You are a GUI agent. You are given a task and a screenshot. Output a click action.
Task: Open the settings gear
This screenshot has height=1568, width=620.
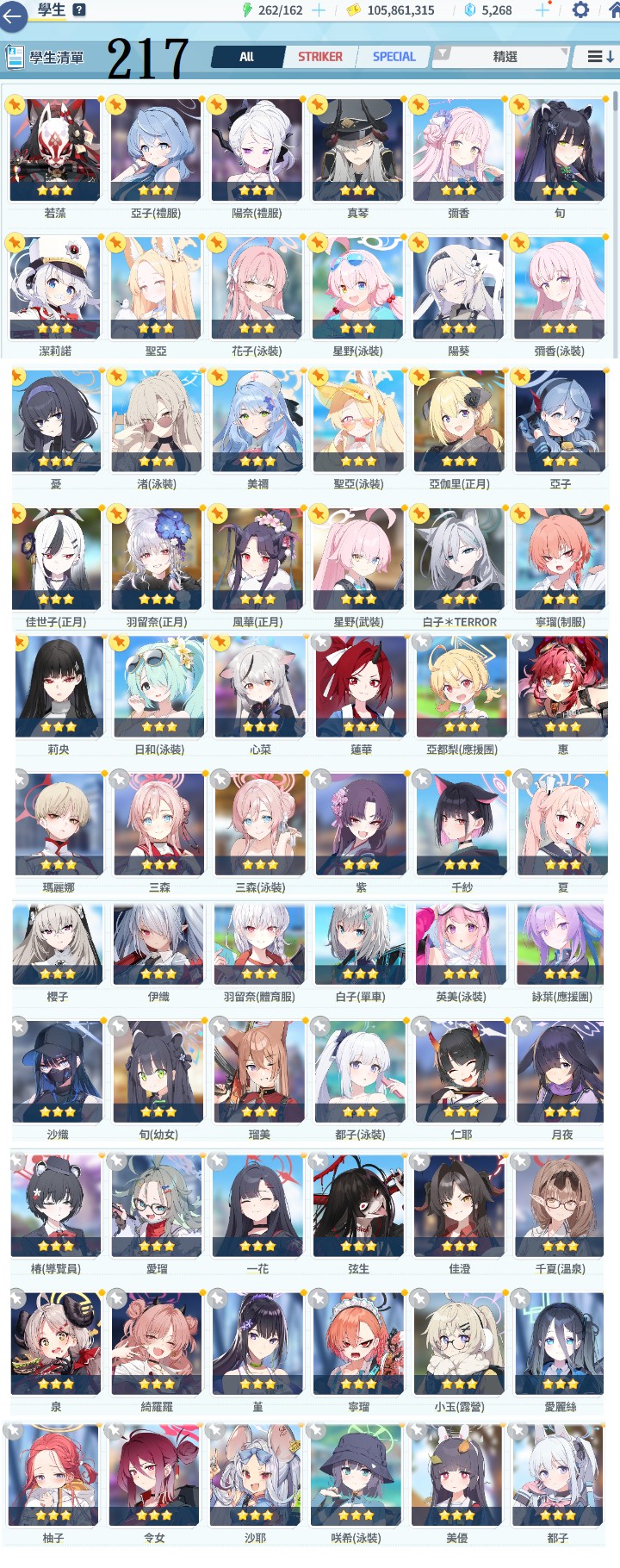[581, 10]
